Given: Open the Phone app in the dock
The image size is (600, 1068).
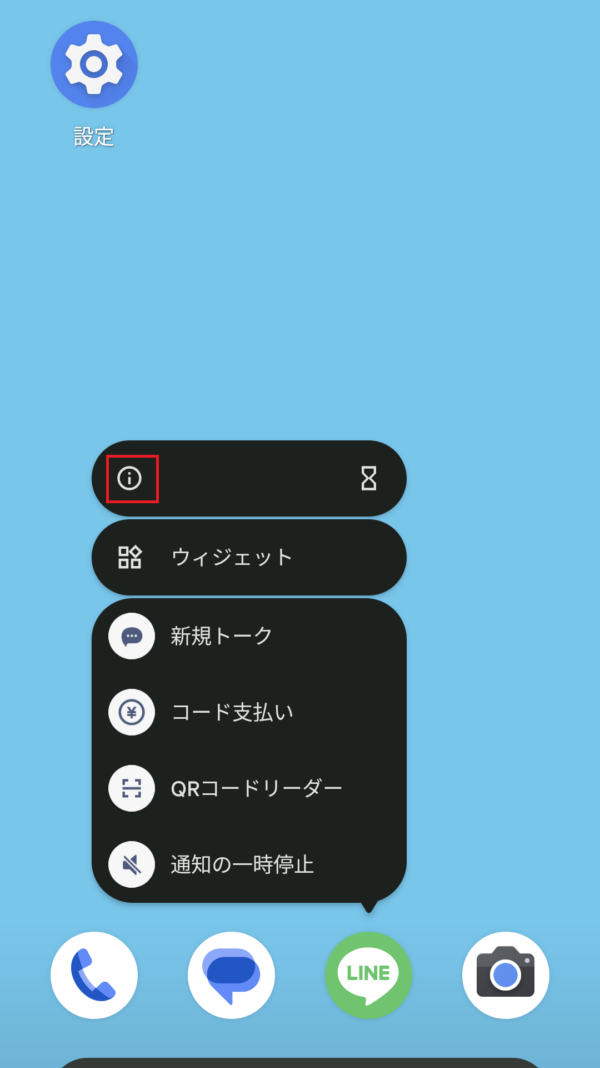Looking at the screenshot, I should coord(94,975).
